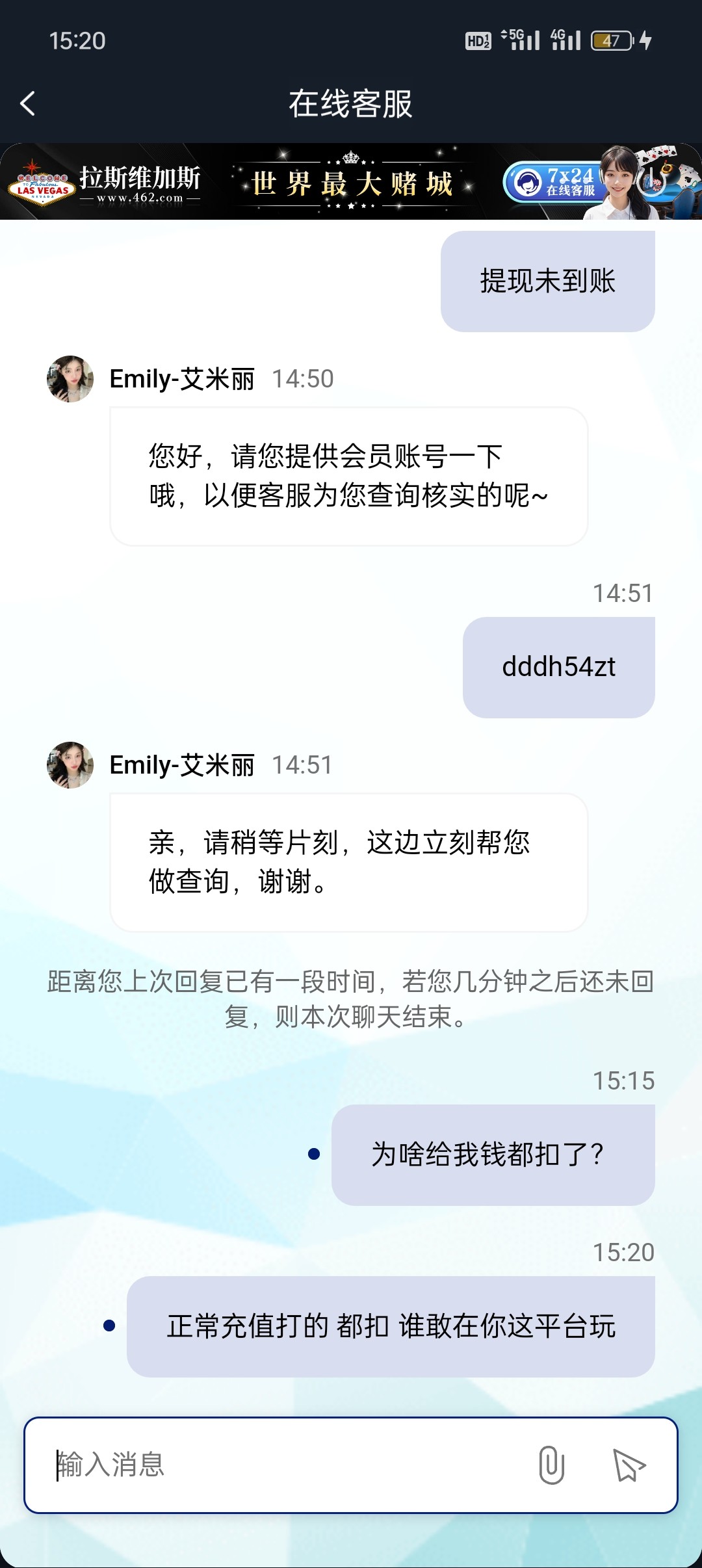Send the message with the arrow icon
Viewport: 702px width, 1568px height.
tap(629, 1465)
